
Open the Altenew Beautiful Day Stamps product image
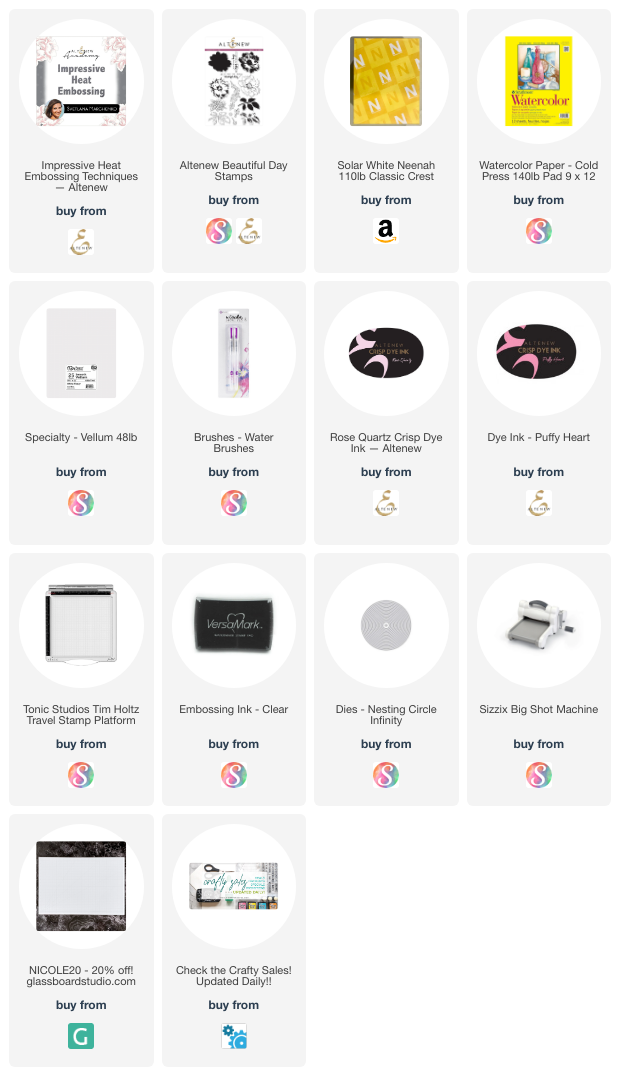(x=234, y=81)
